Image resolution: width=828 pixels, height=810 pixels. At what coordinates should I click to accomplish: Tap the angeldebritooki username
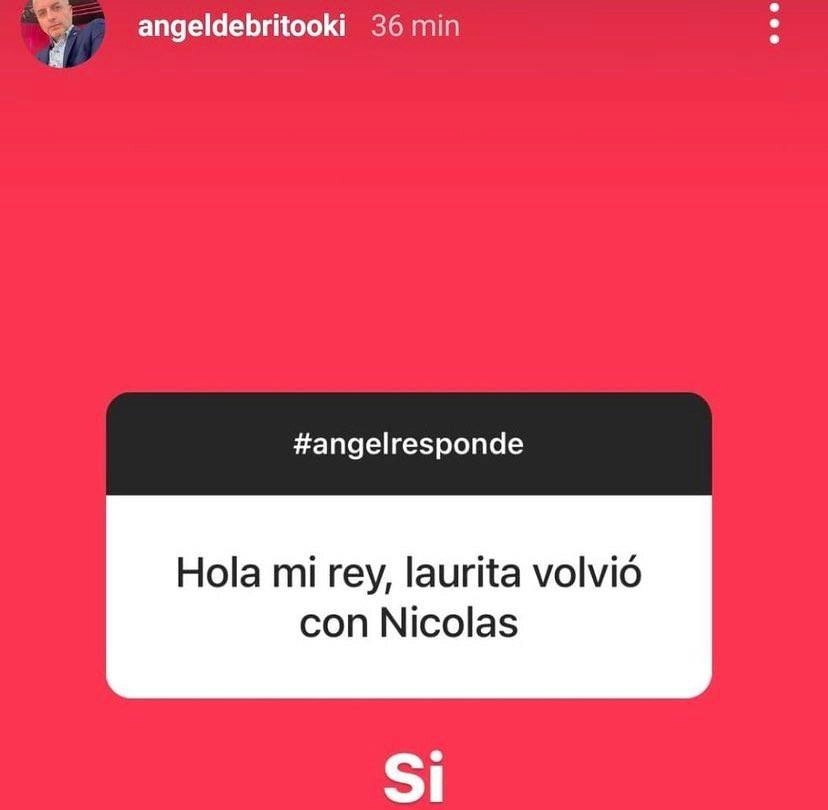tap(242, 24)
